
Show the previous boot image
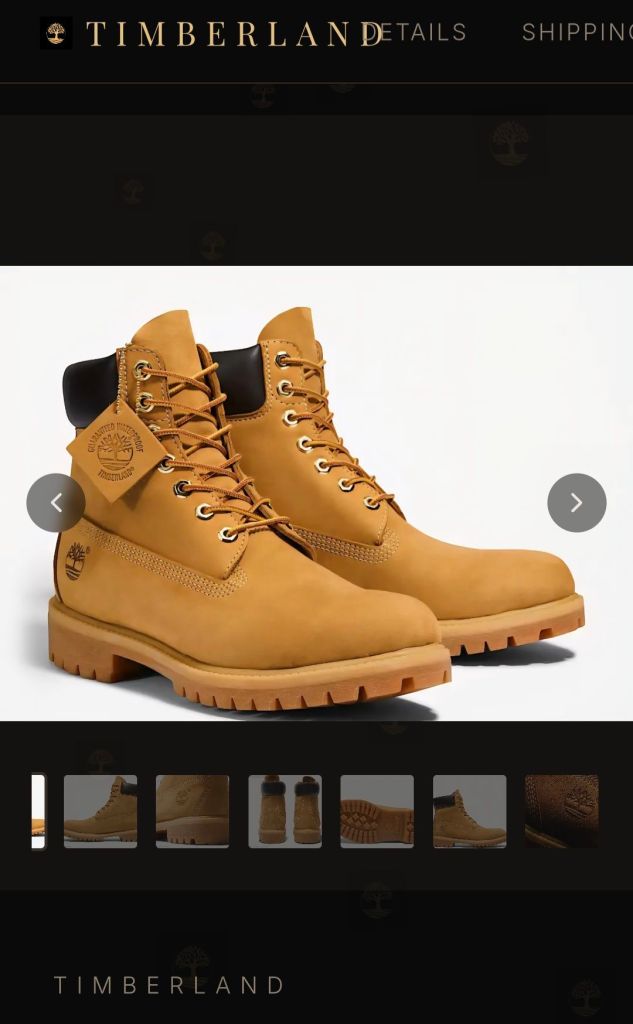pyautogui.click(x=56, y=503)
